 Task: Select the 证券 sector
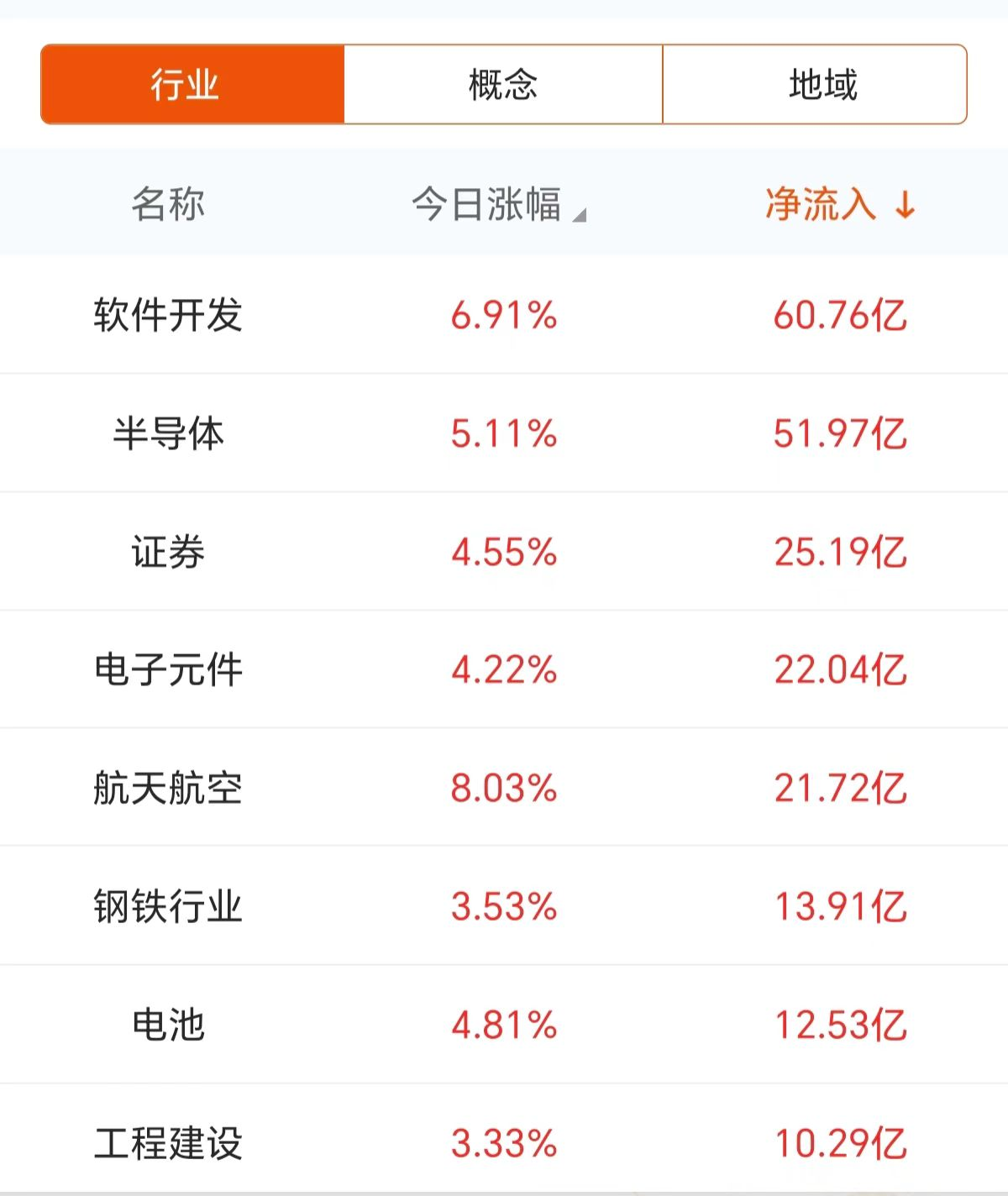pyautogui.click(x=504, y=551)
